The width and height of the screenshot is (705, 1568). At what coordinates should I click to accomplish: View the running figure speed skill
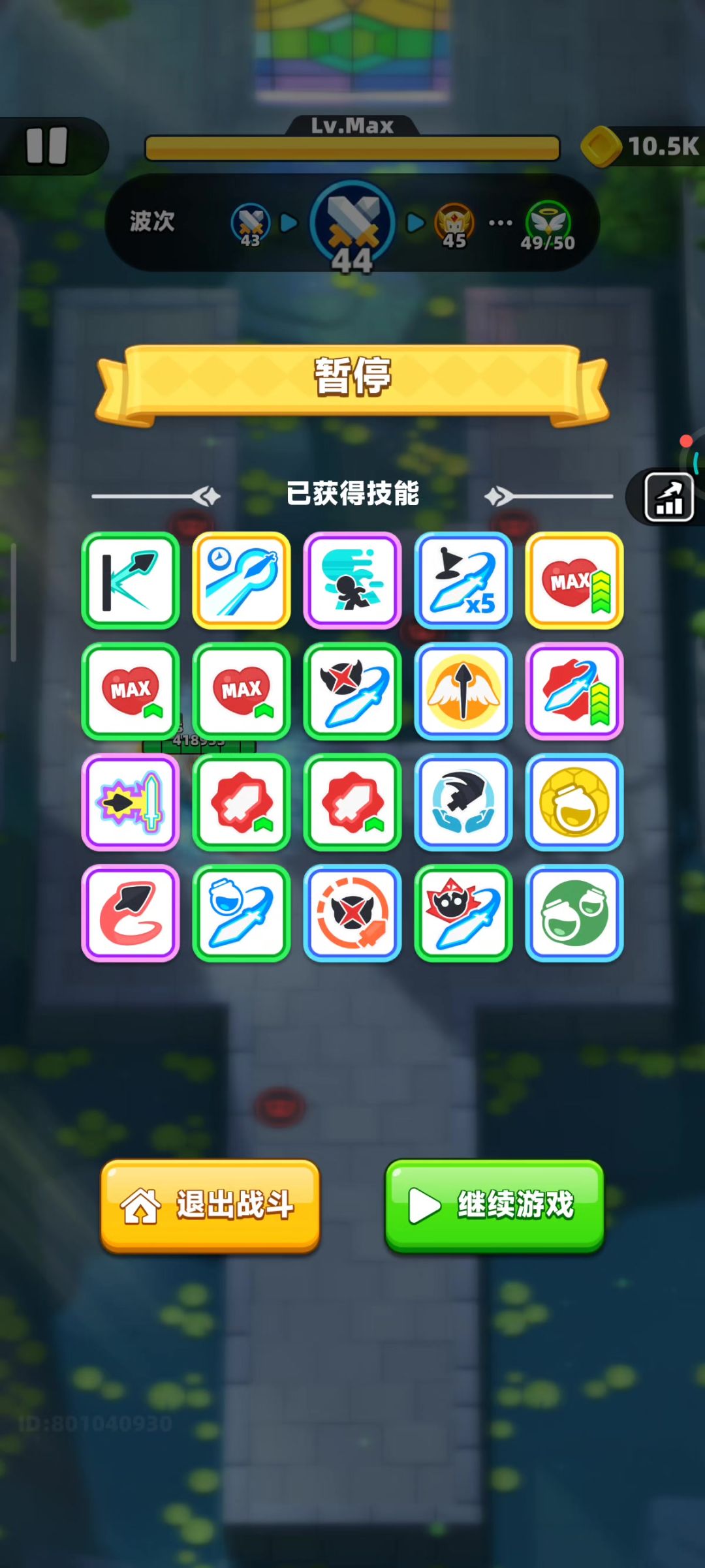click(x=352, y=580)
